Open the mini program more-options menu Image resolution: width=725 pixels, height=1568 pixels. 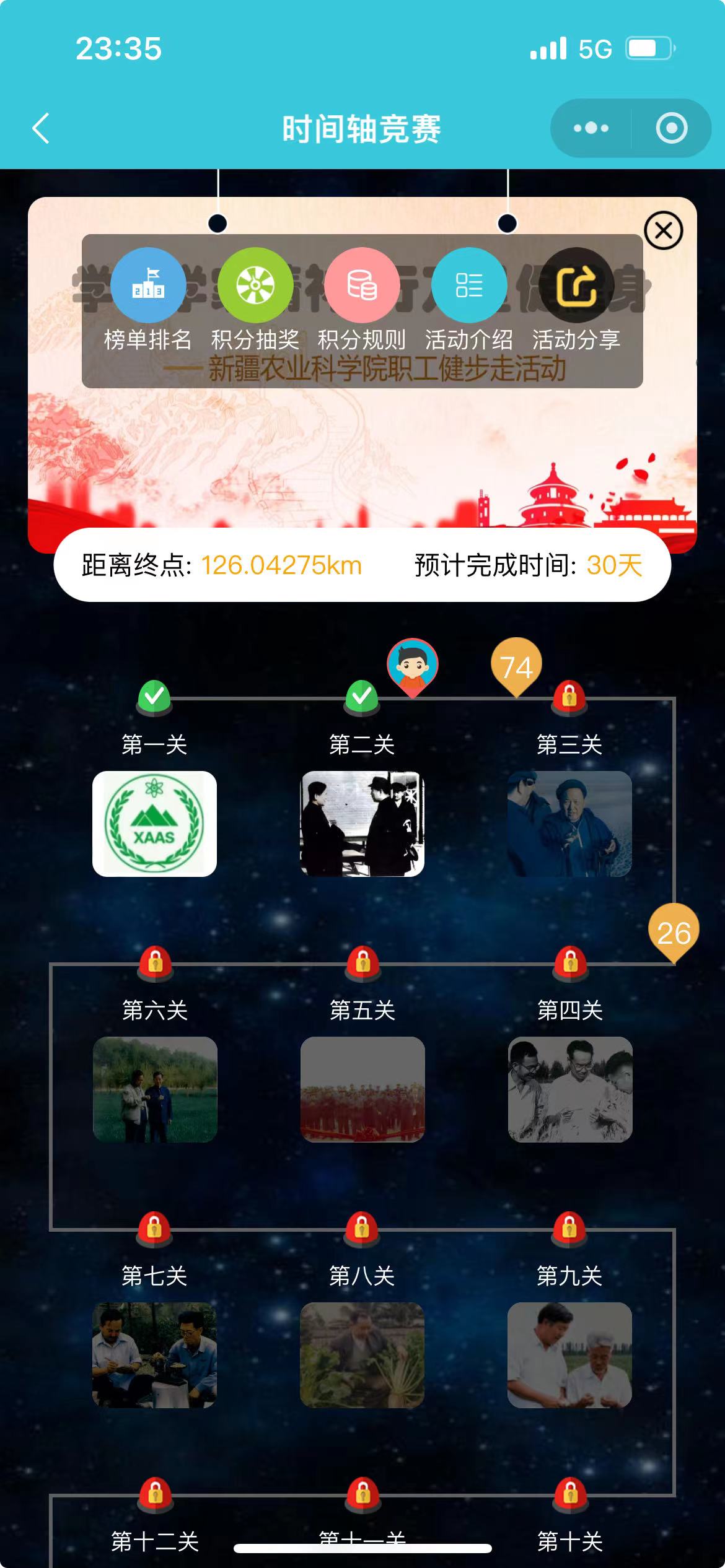[x=591, y=128]
